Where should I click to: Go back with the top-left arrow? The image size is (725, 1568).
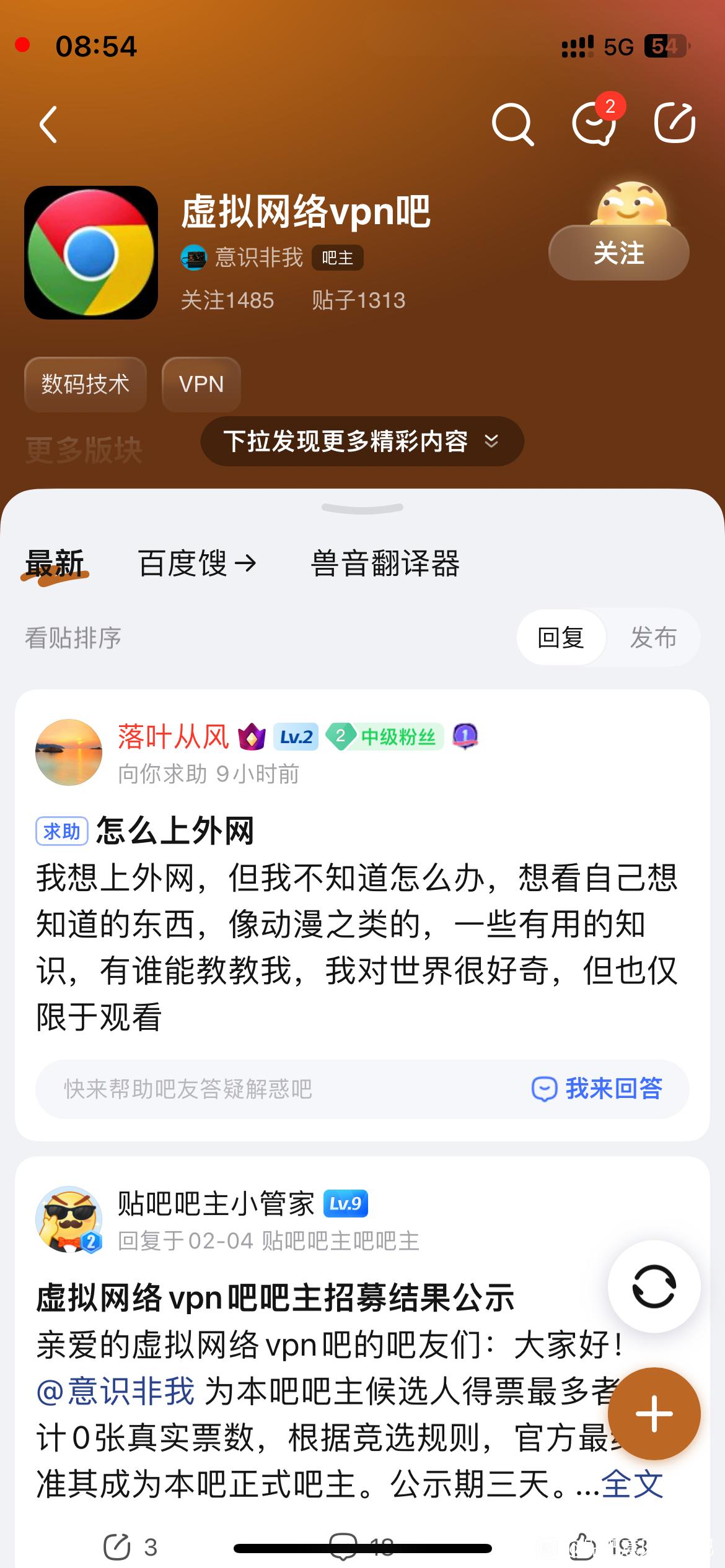click(48, 124)
